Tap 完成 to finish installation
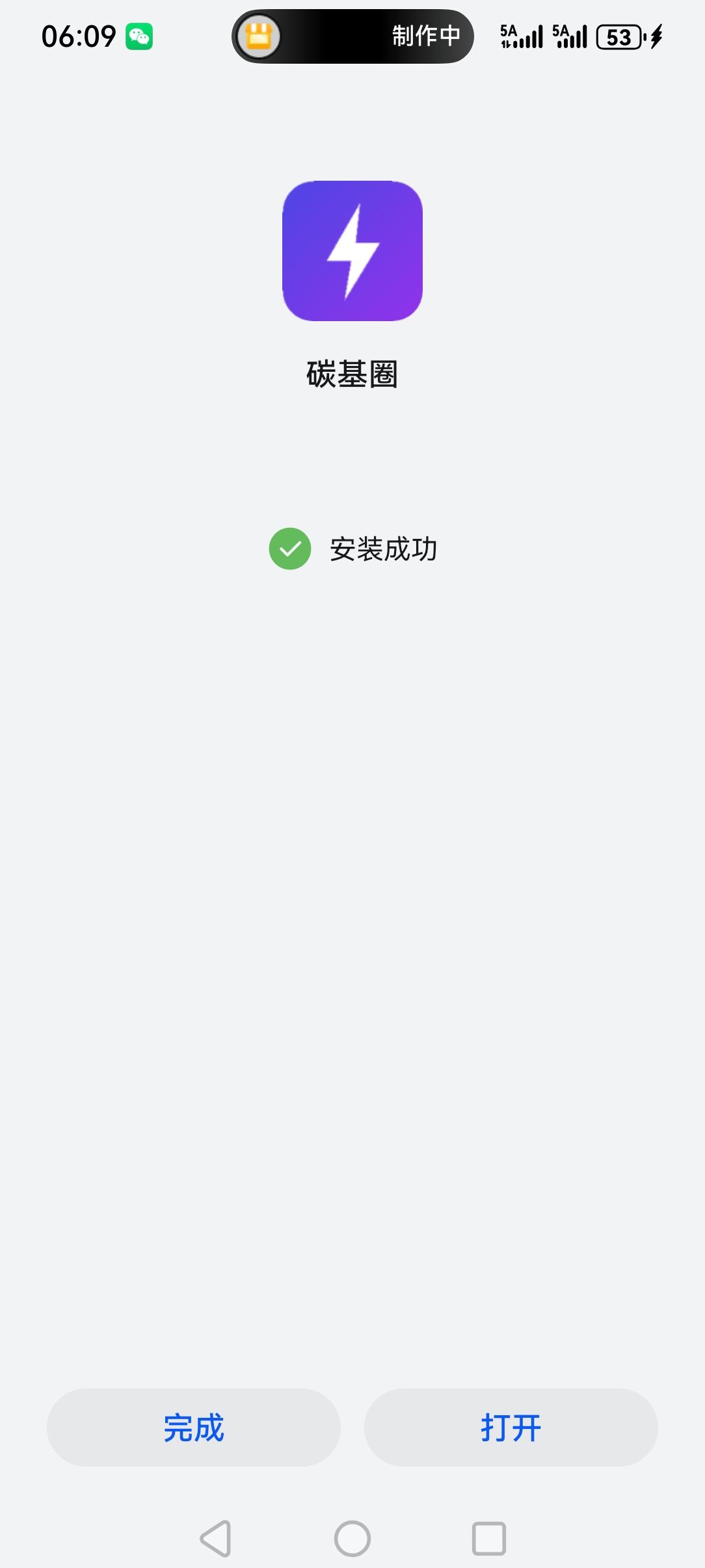705x1568 pixels. tap(193, 1427)
